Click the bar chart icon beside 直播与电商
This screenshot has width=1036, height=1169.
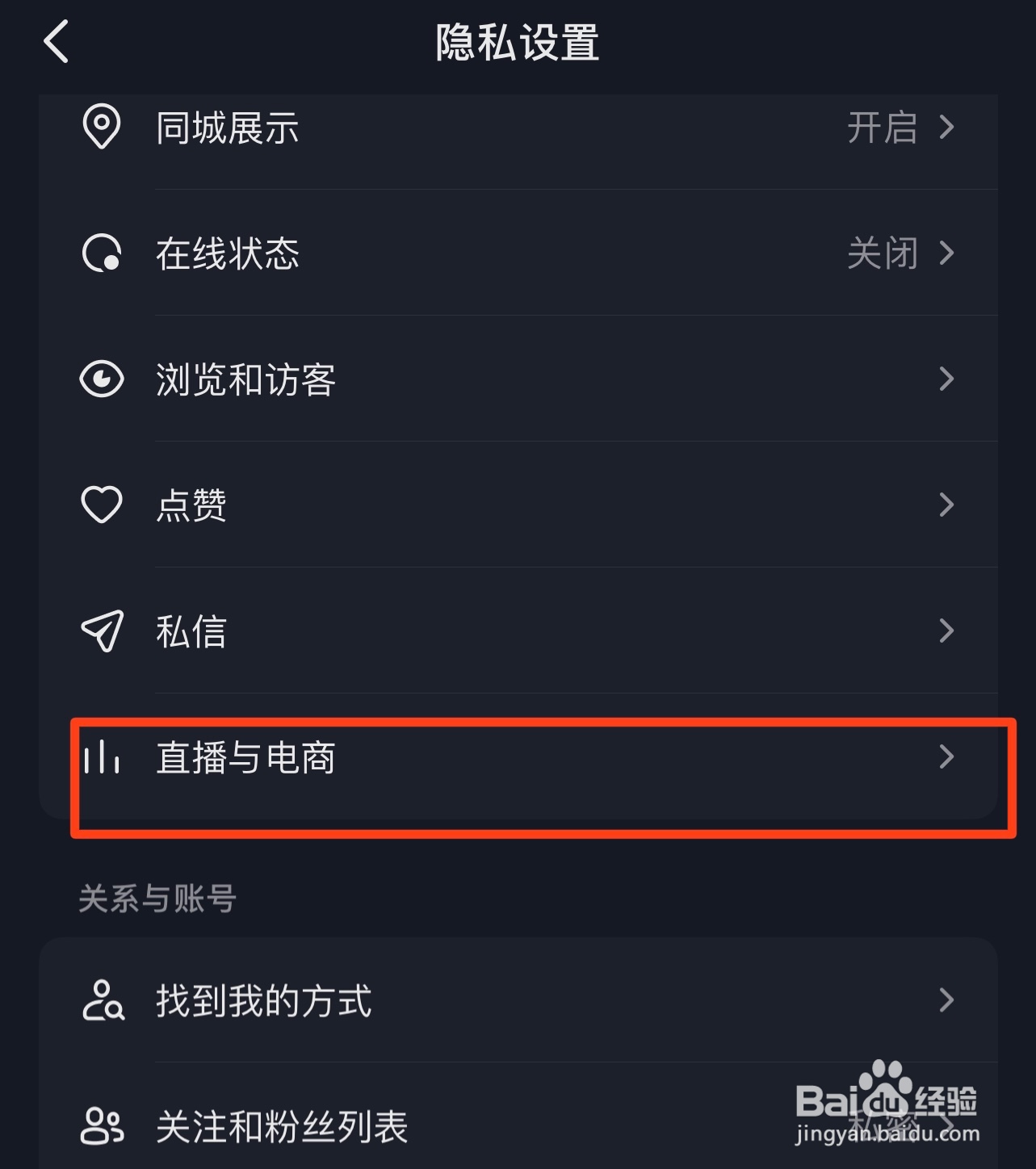click(x=102, y=757)
